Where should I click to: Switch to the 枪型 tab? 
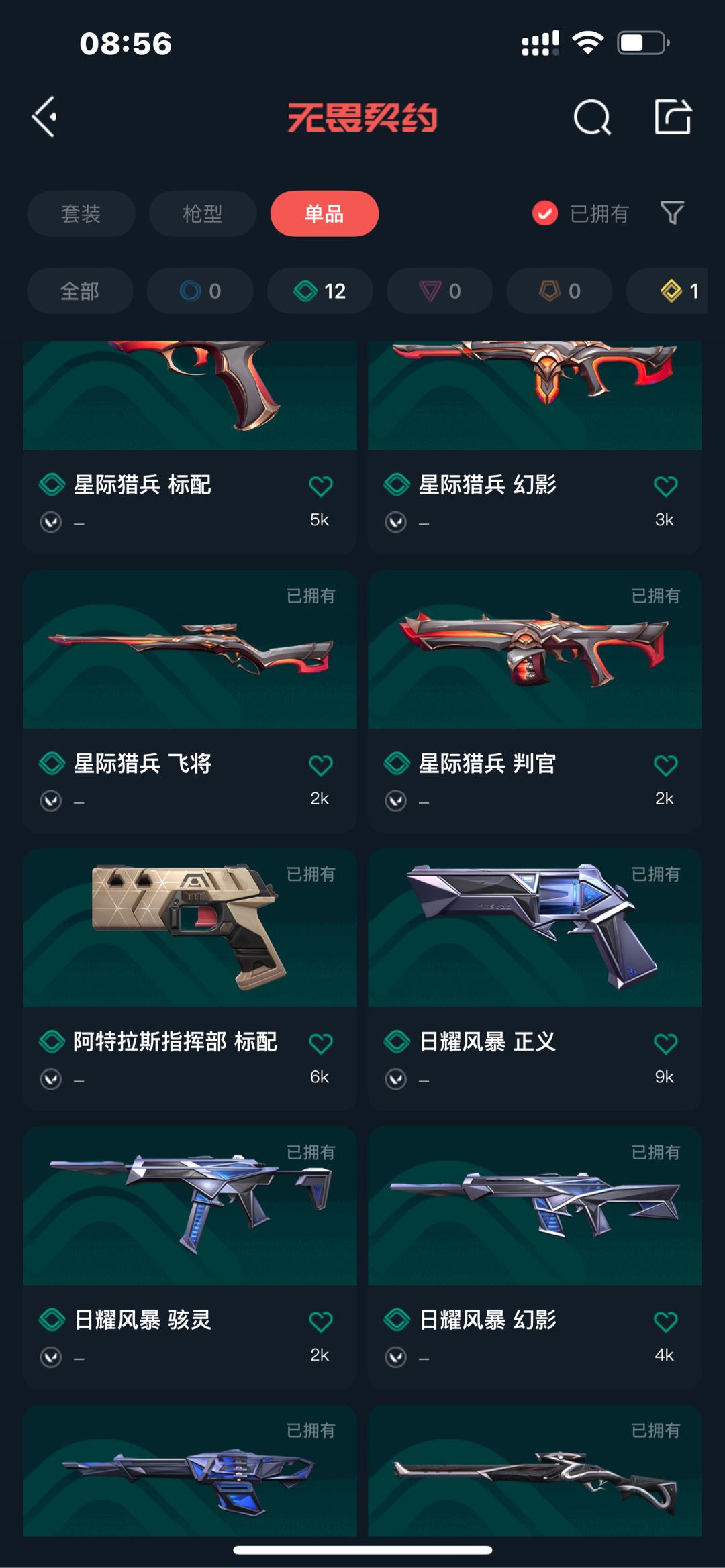[203, 213]
